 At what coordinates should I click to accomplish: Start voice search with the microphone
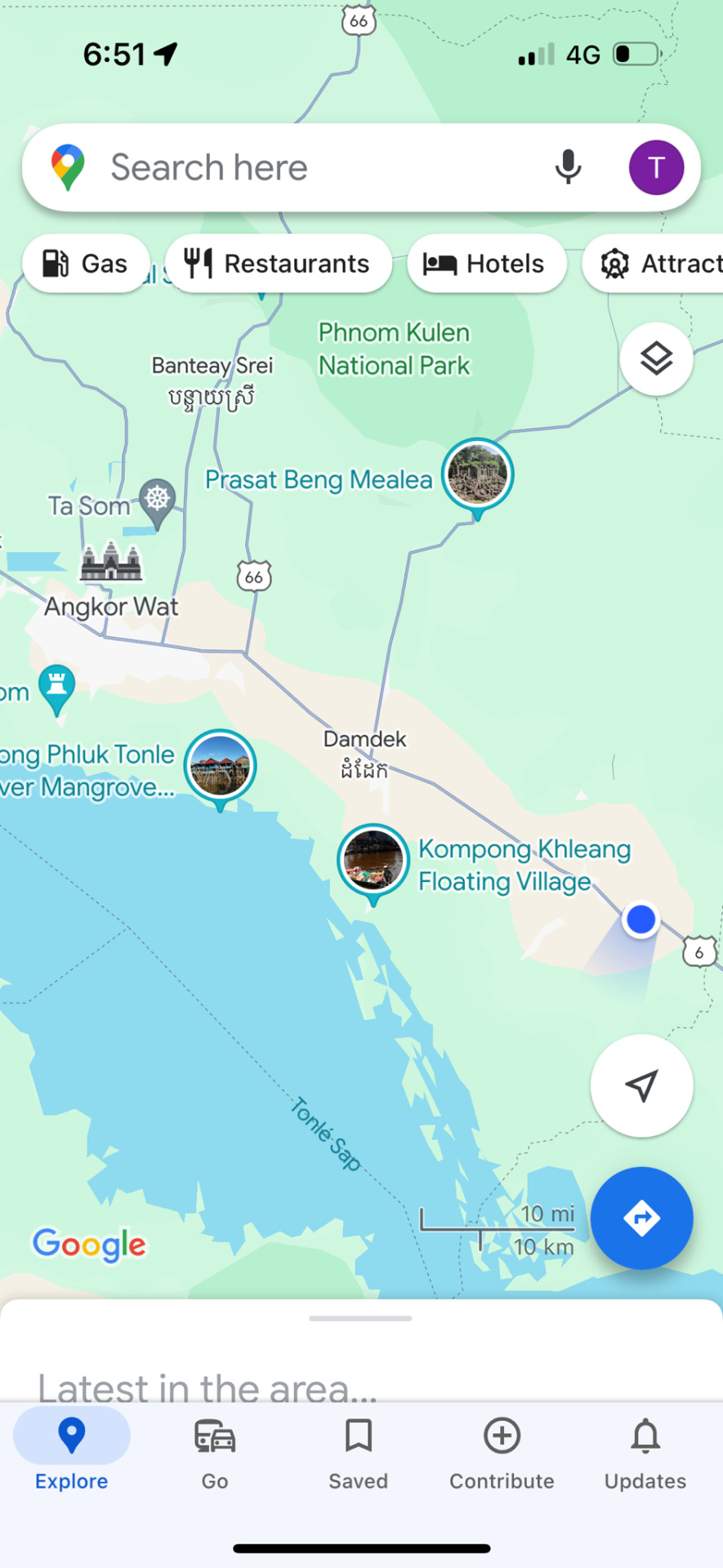point(568,167)
